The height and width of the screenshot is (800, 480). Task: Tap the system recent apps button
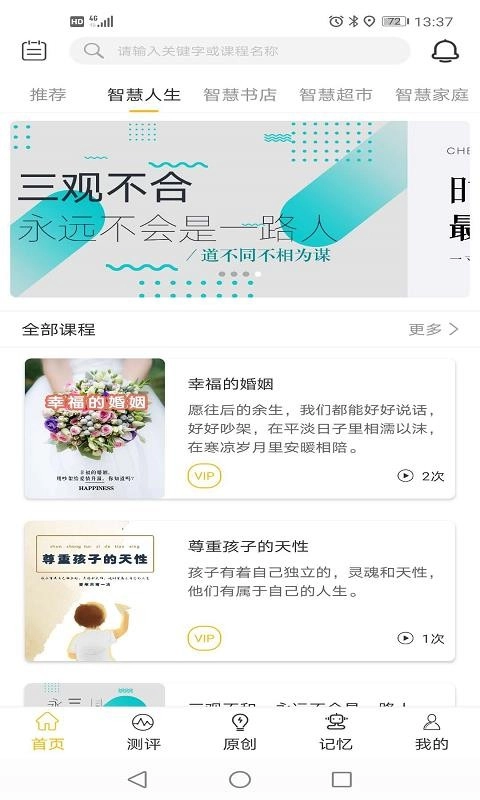point(342,779)
